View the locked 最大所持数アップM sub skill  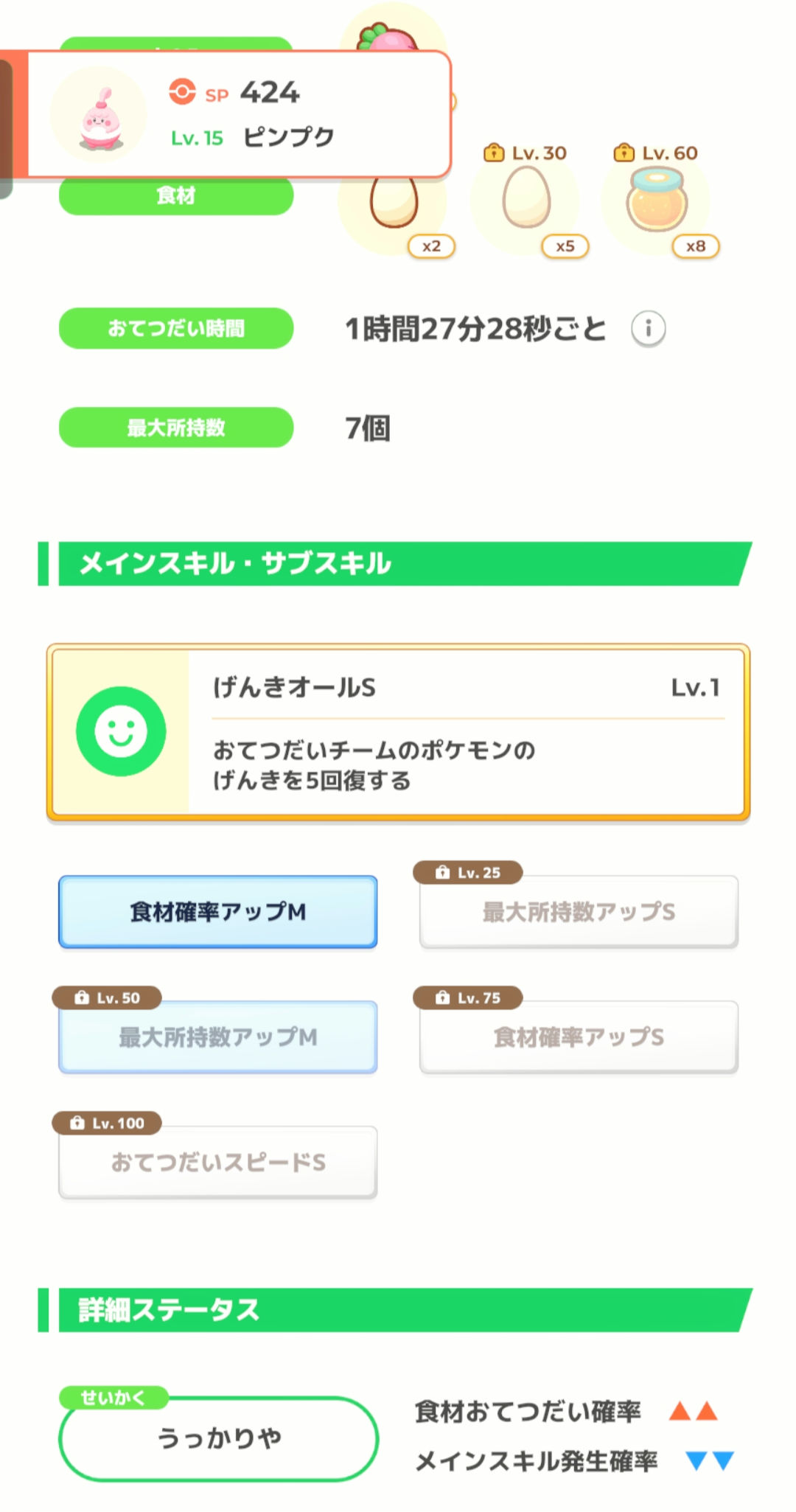pos(218,1037)
